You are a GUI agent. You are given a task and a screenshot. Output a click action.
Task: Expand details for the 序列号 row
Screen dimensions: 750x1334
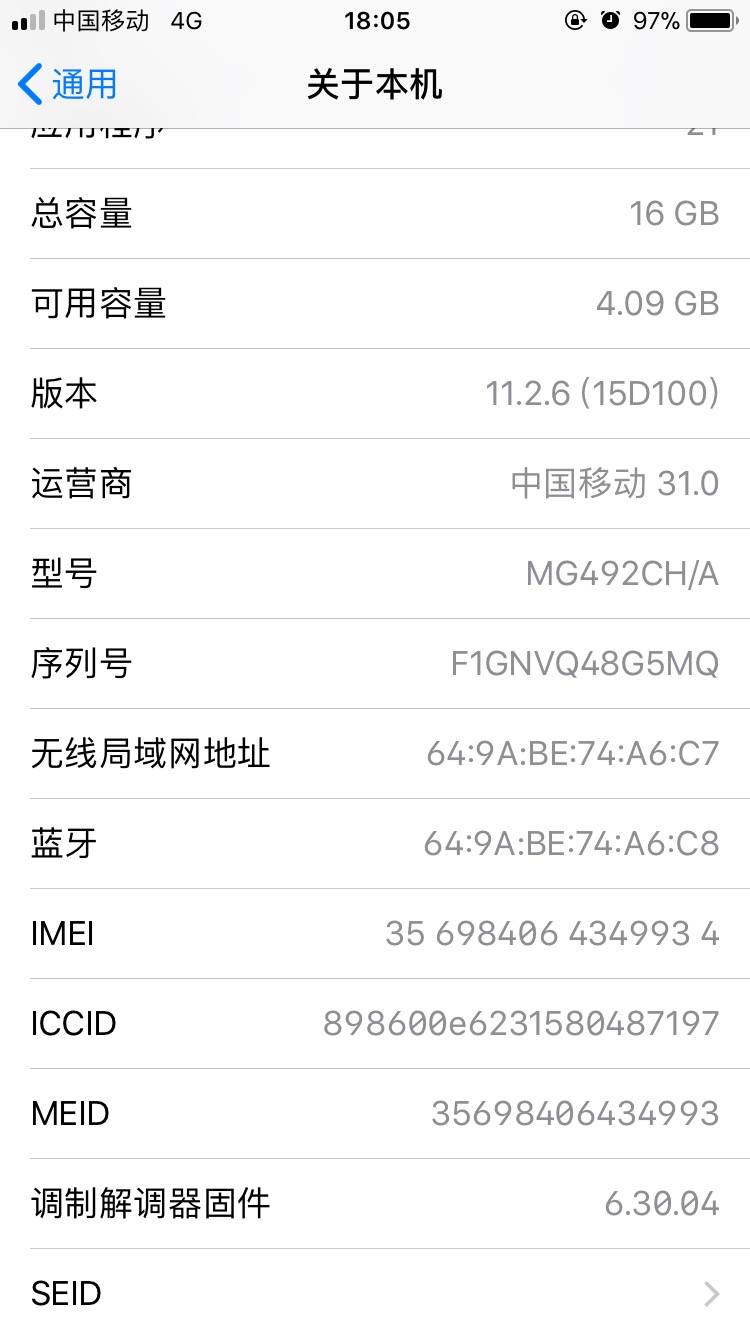tap(375, 663)
